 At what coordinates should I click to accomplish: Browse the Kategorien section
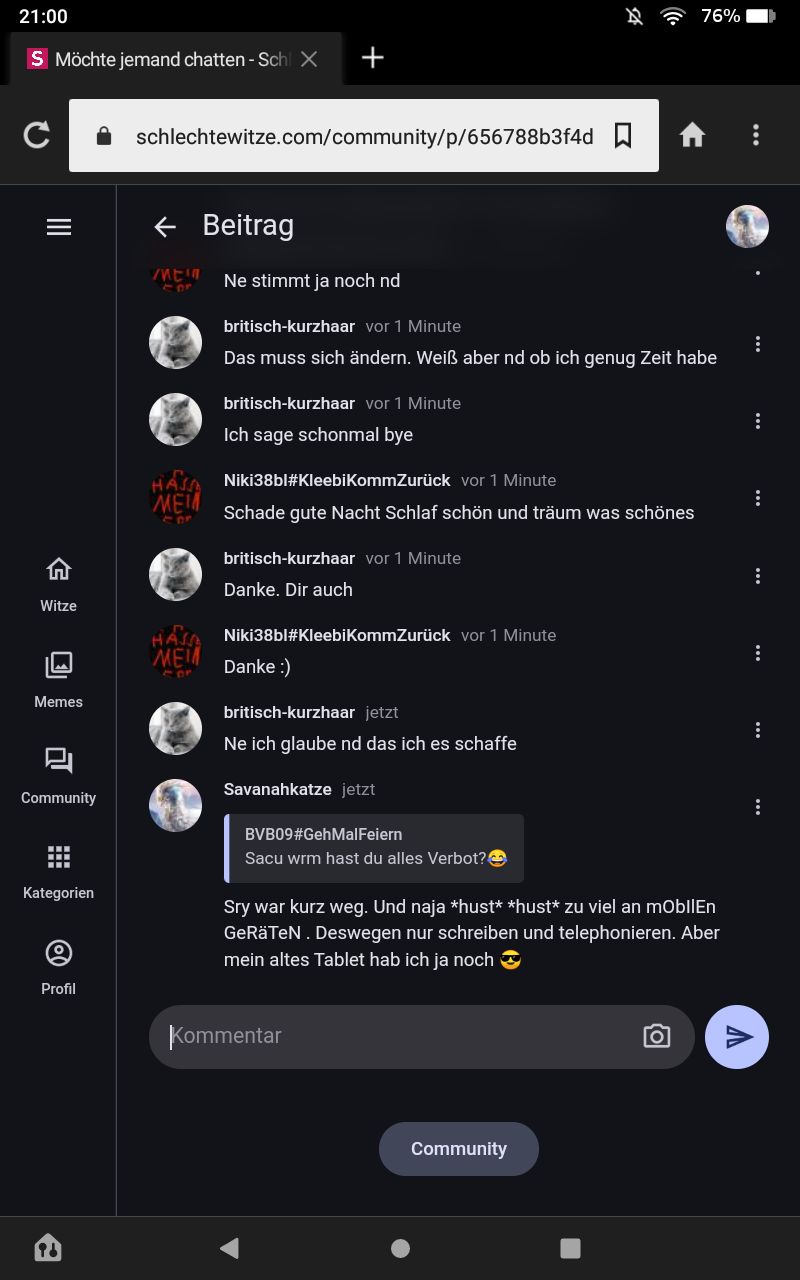pos(59,871)
